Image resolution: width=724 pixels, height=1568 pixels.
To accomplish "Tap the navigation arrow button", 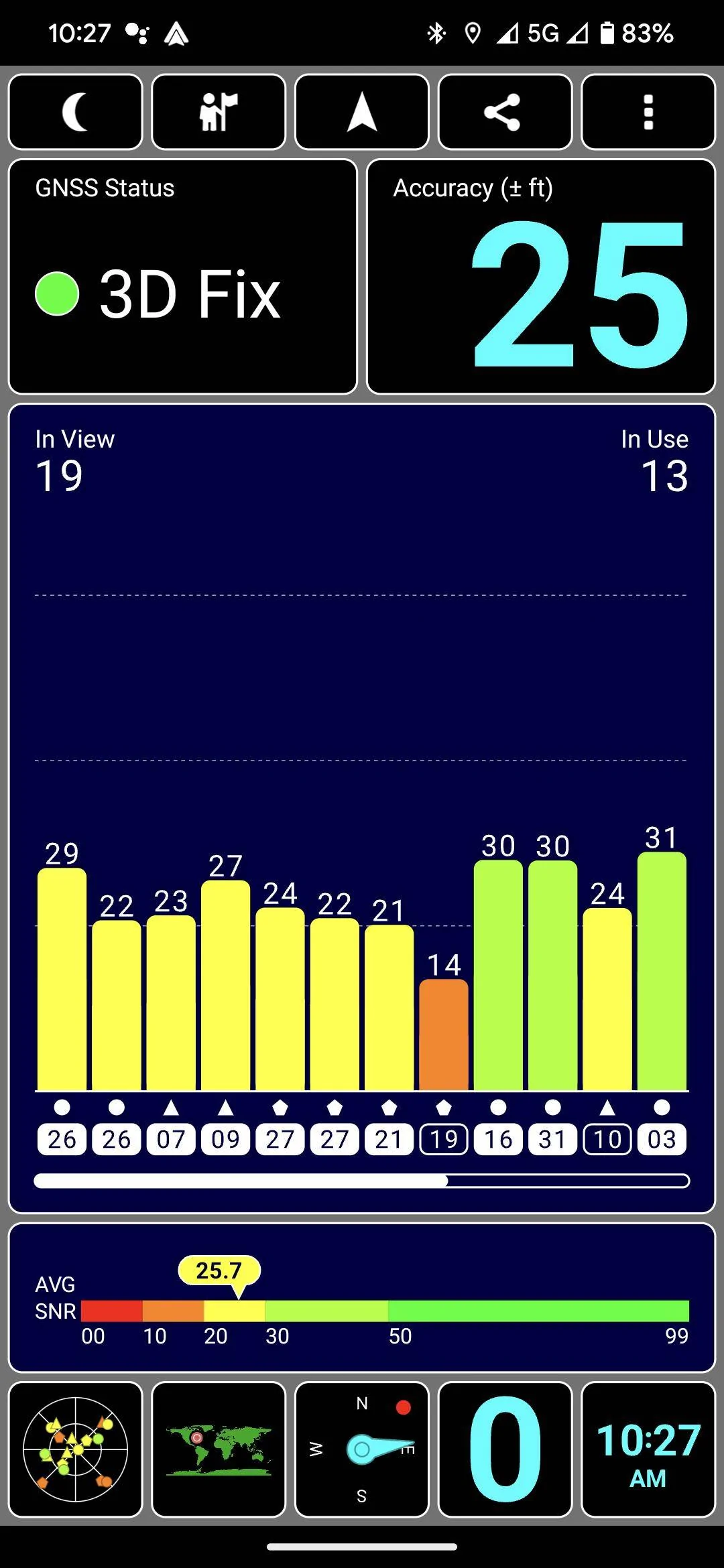I will pyautogui.click(x=362, y=112).
